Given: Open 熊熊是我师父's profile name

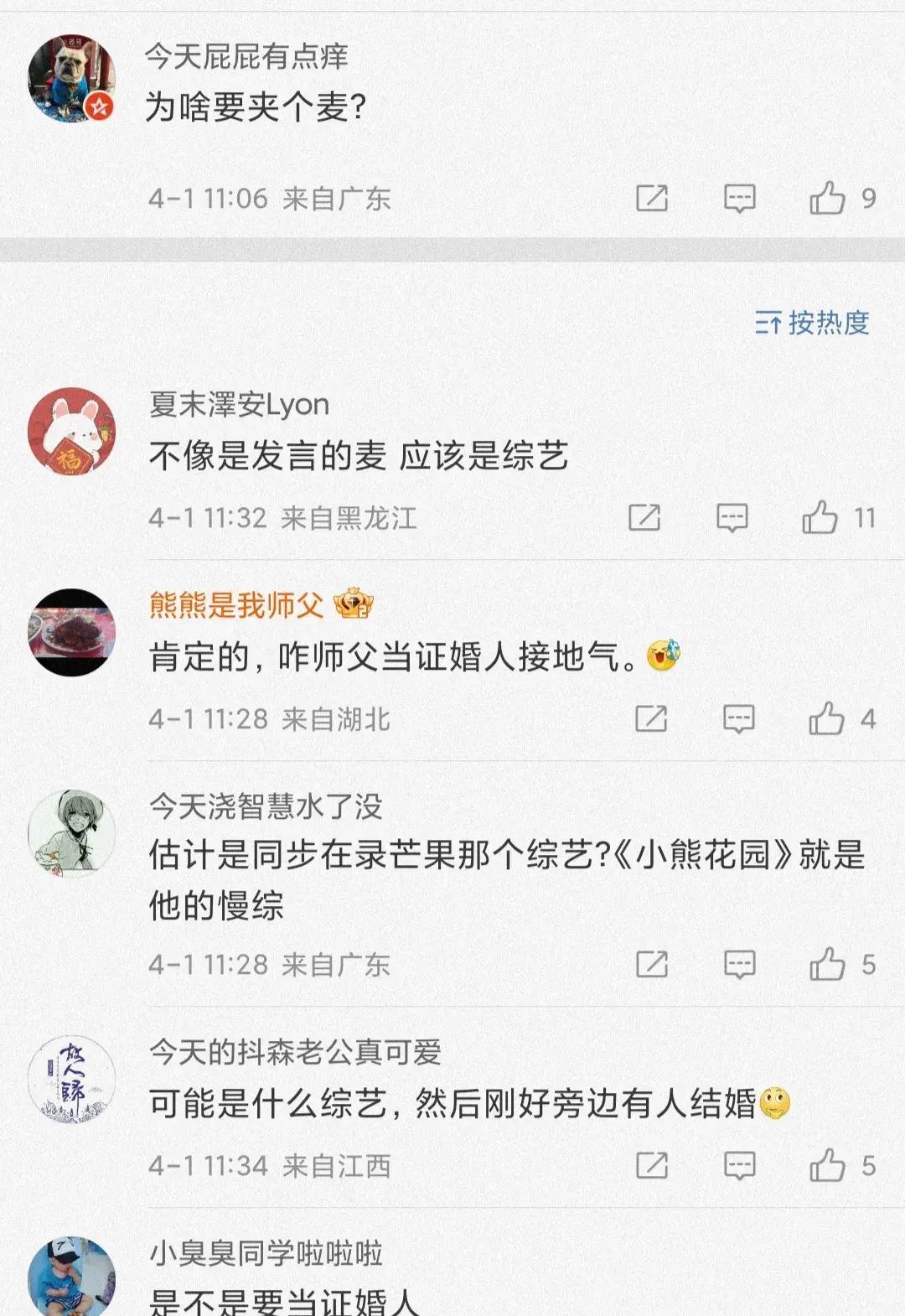Looking at the screenshot, I should point(236,604).
